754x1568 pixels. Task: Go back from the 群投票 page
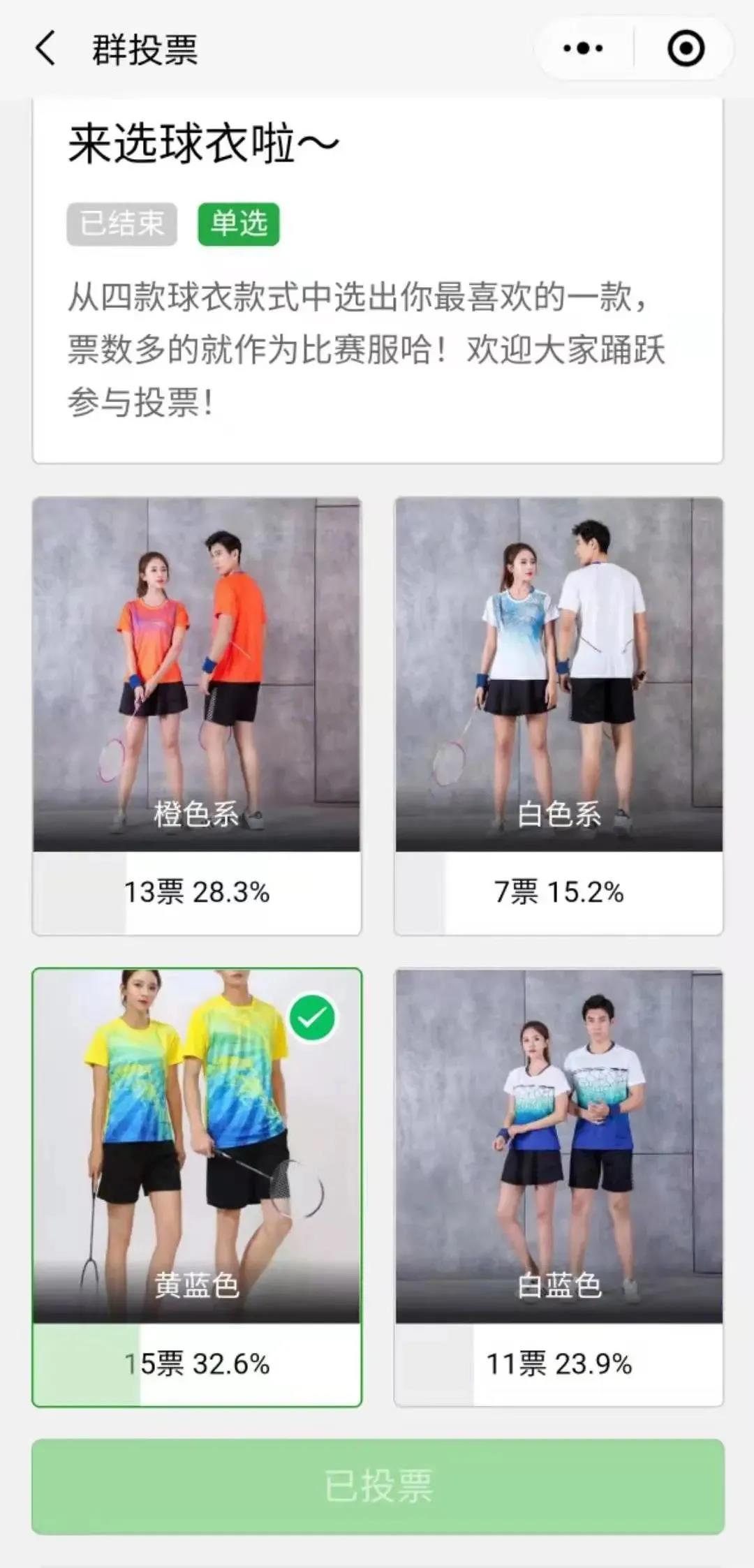[x=45, y=50]
